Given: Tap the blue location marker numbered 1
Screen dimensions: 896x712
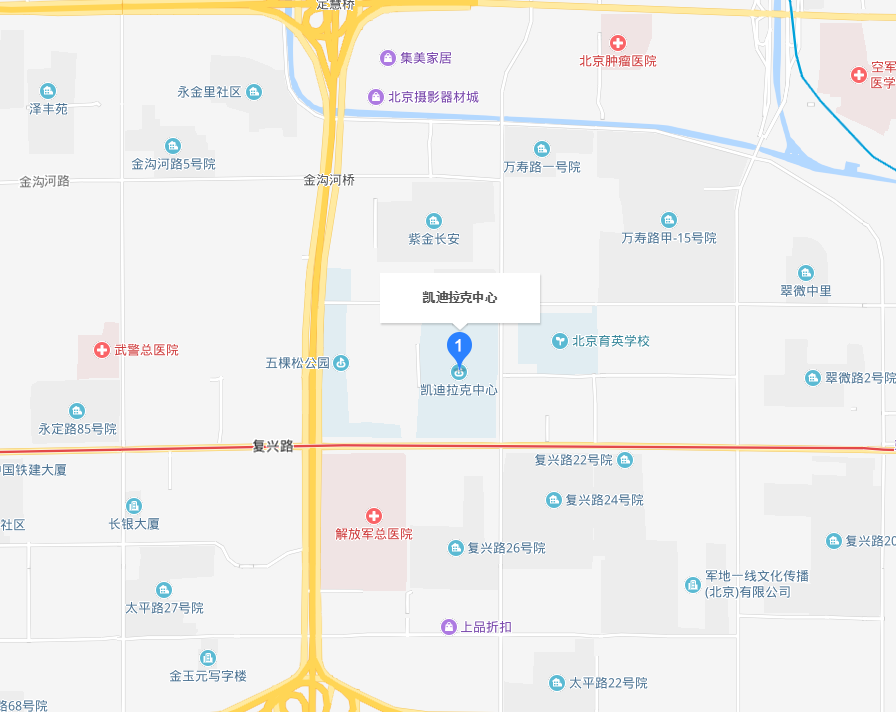Looking at the screenshot, I should coord(459,348).
